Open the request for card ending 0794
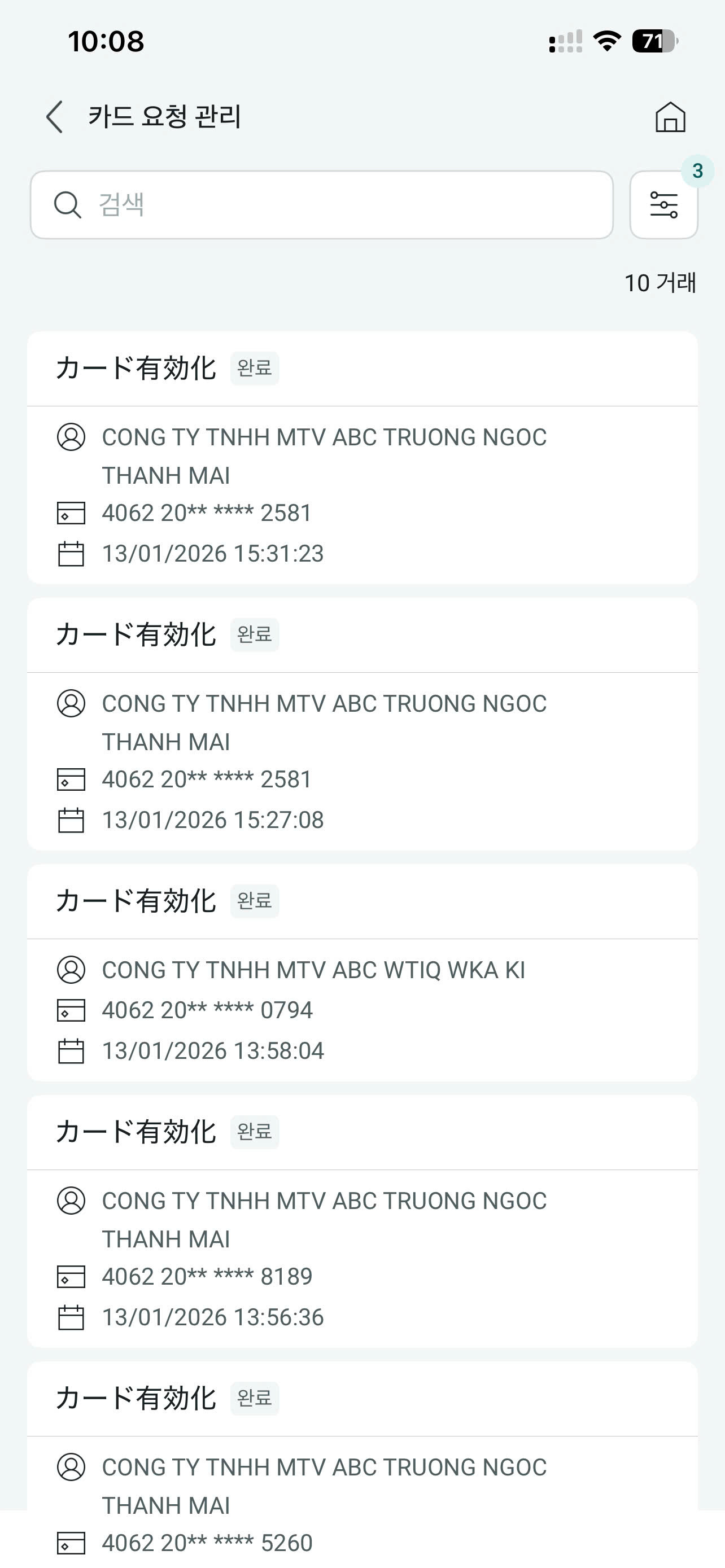The height and width of the screenshot is (1568, 725). click(362, 973)
